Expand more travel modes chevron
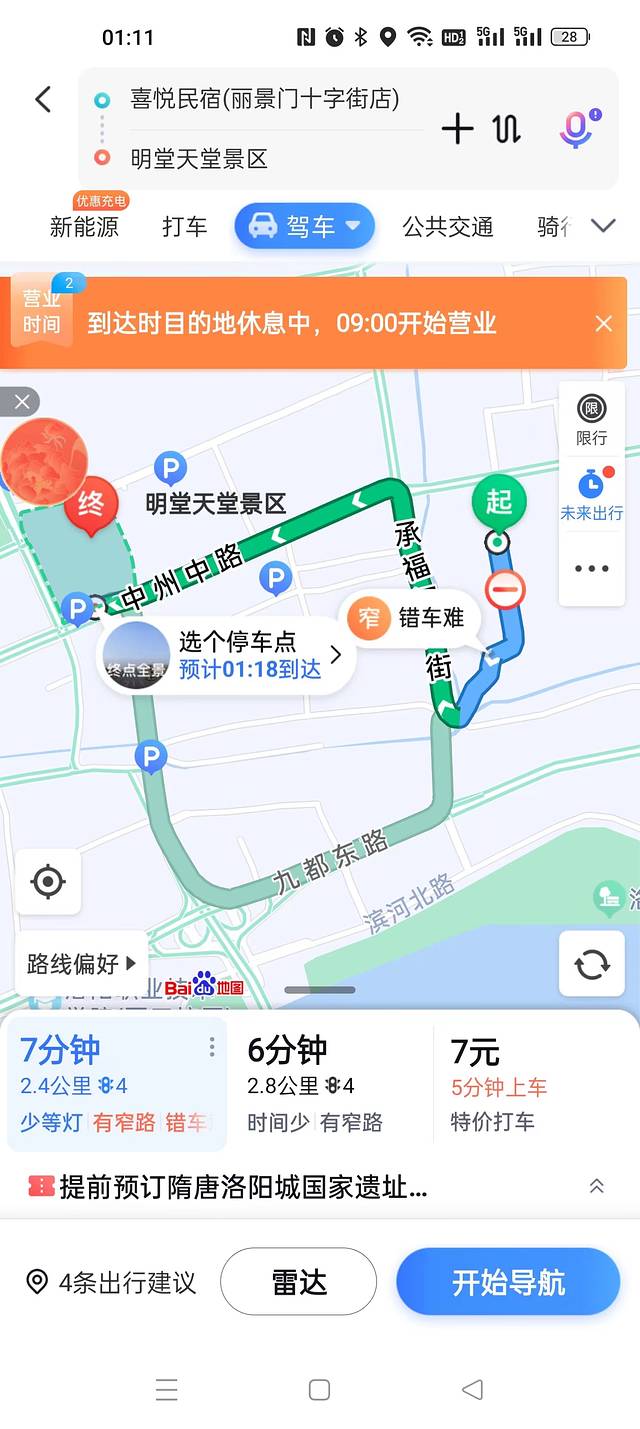 [x=603, y=226]
